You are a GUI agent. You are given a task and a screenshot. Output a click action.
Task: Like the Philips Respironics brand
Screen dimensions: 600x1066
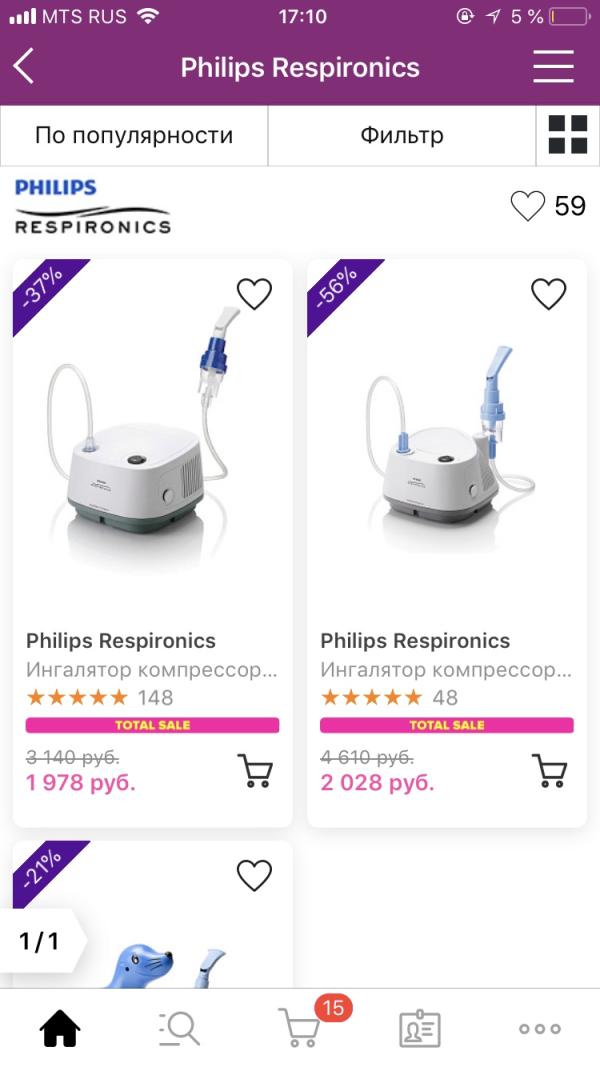pos(527,206)
